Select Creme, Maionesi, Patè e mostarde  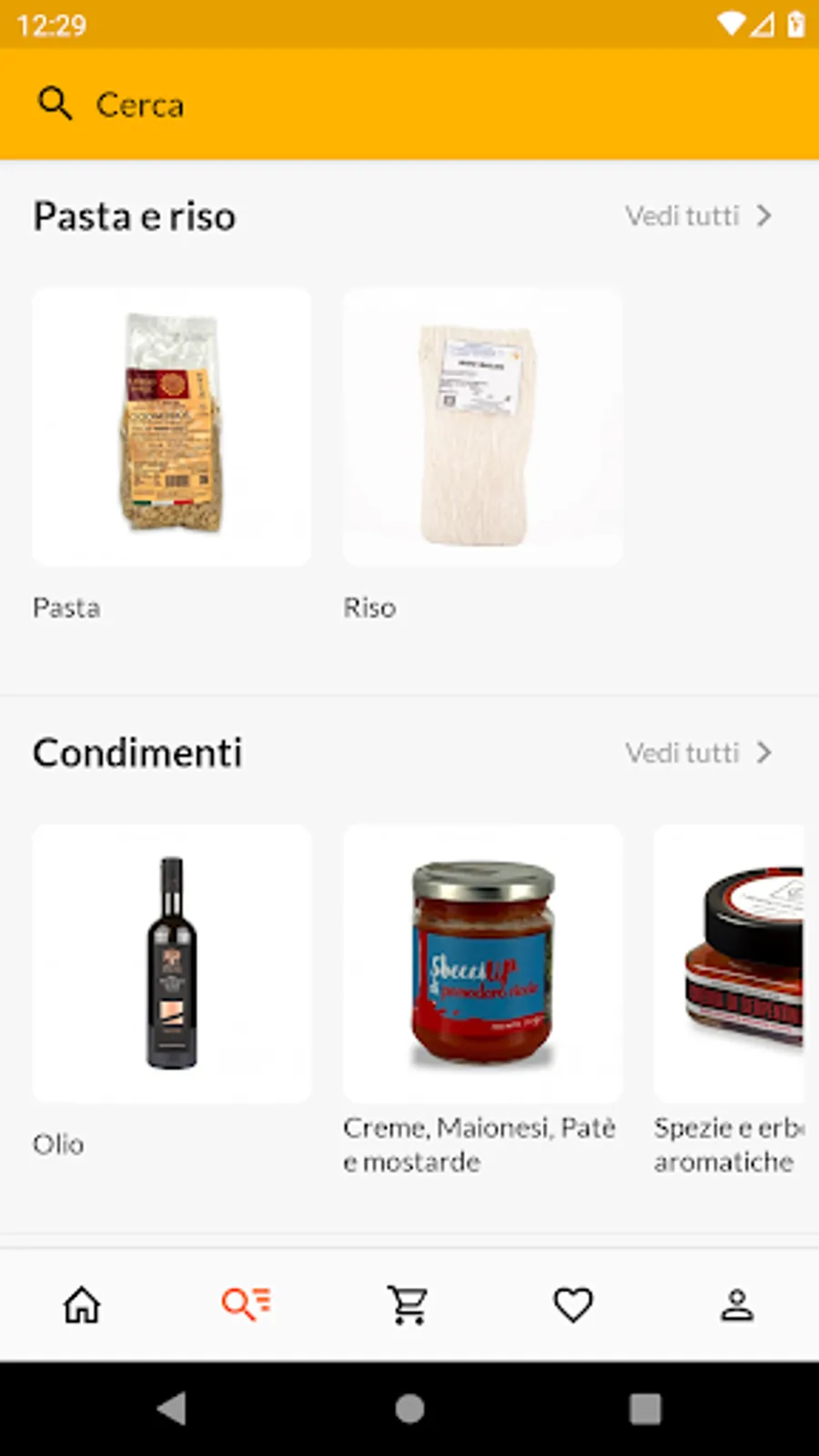(482, 965)
